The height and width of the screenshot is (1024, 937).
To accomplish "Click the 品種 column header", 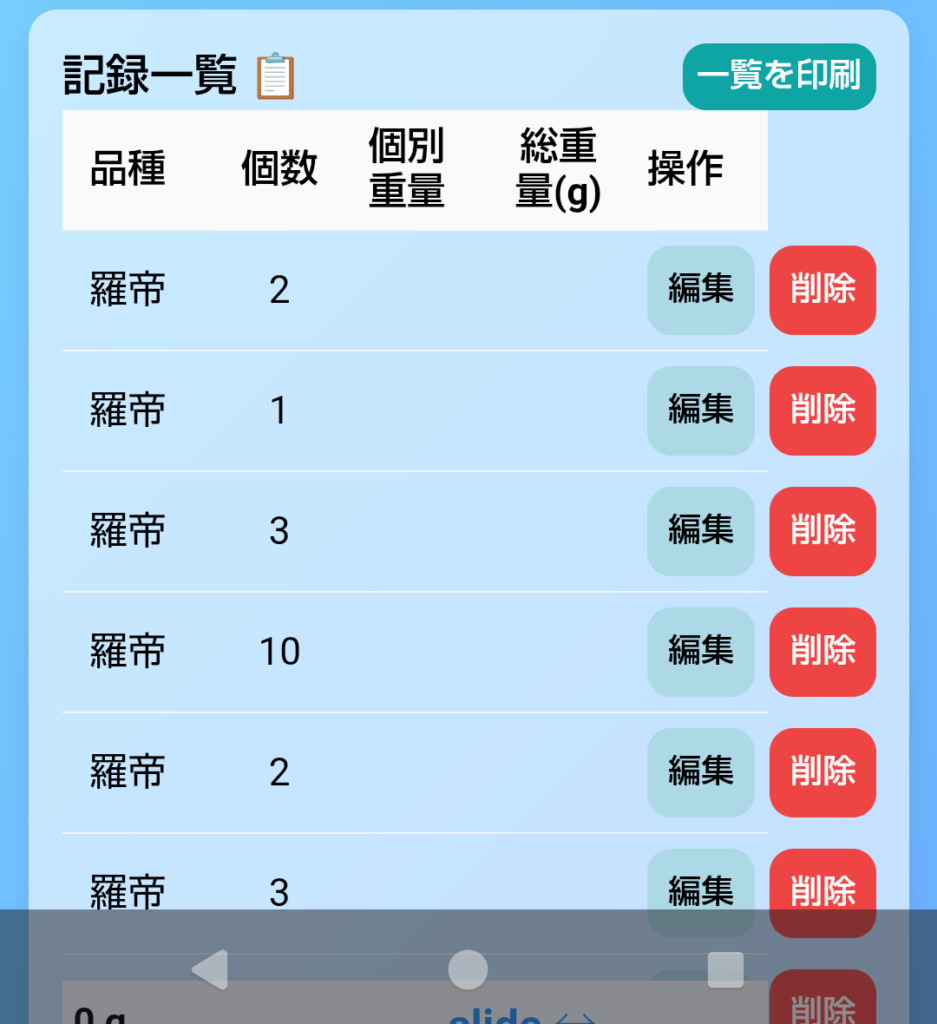I will (x=127, y=169).
